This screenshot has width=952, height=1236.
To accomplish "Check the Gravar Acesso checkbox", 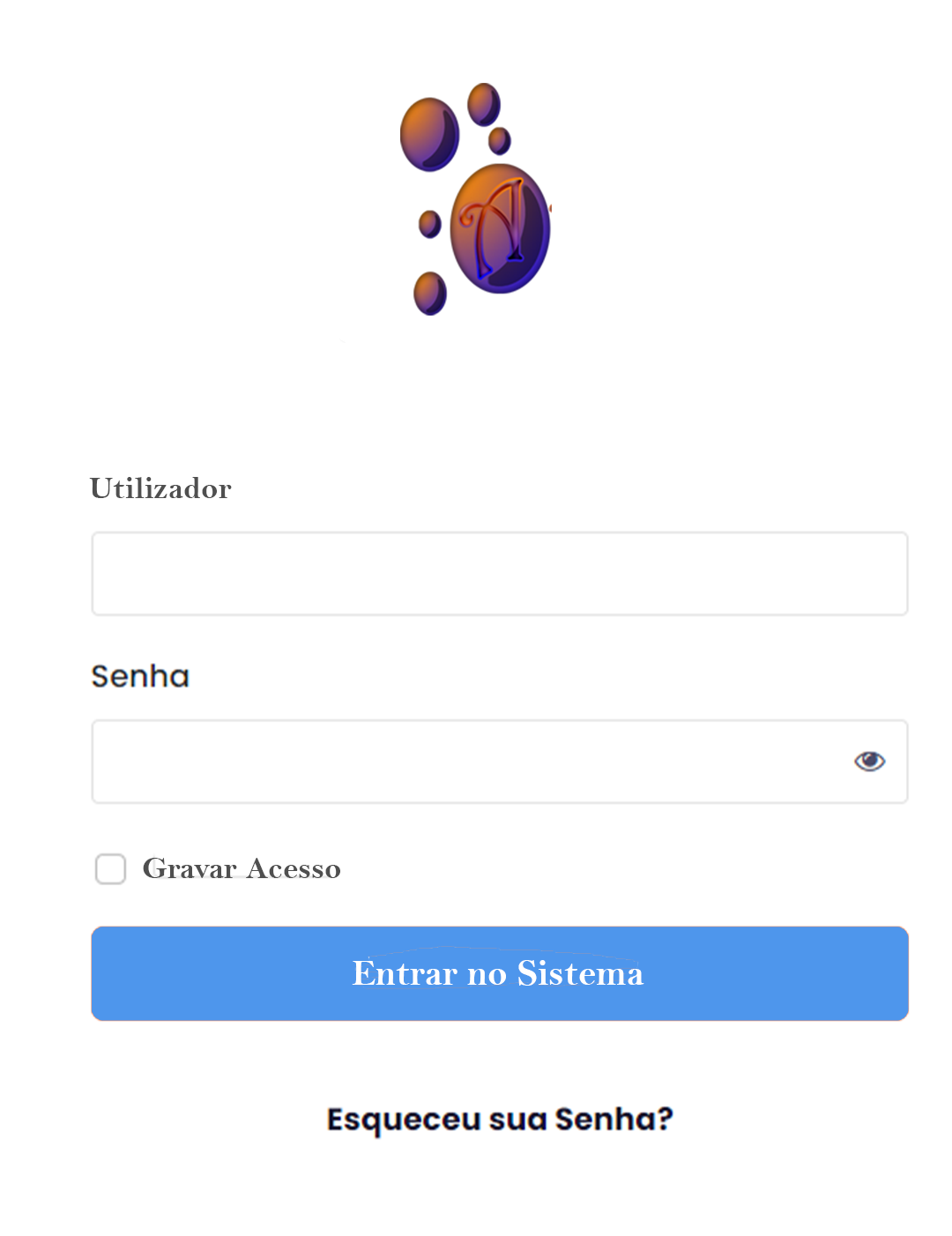I will (x=111, y=869).
